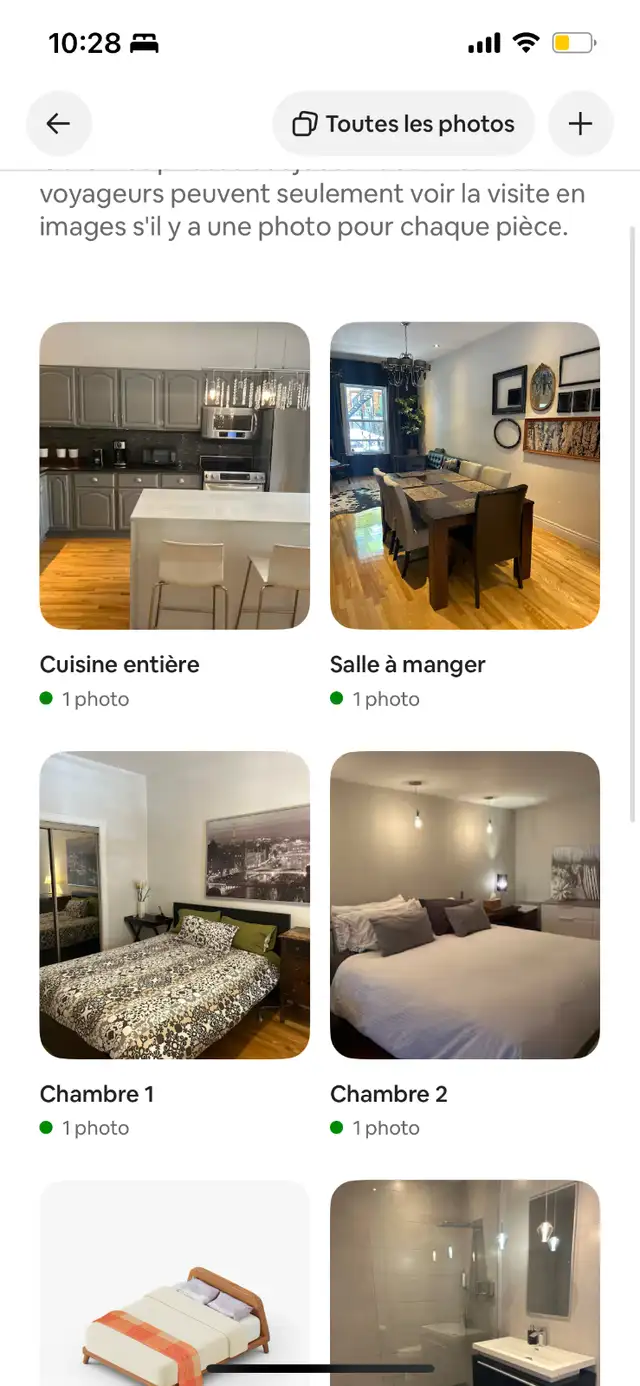Open the room card with bed illustration
This screenshot has width=640, height=1386.
pos(174,1283)
